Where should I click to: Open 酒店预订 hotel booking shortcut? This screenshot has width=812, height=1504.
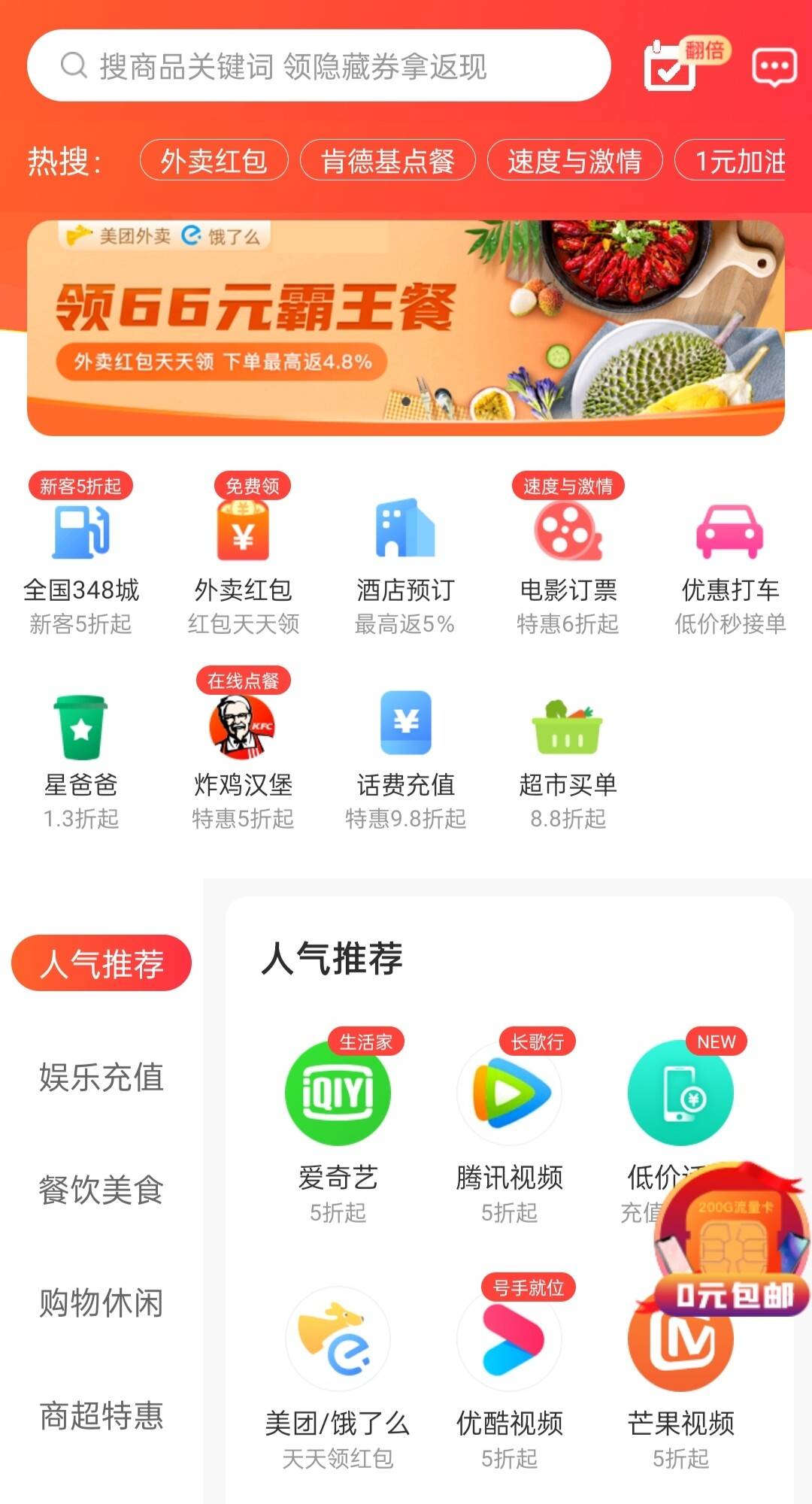click(405, 564)
